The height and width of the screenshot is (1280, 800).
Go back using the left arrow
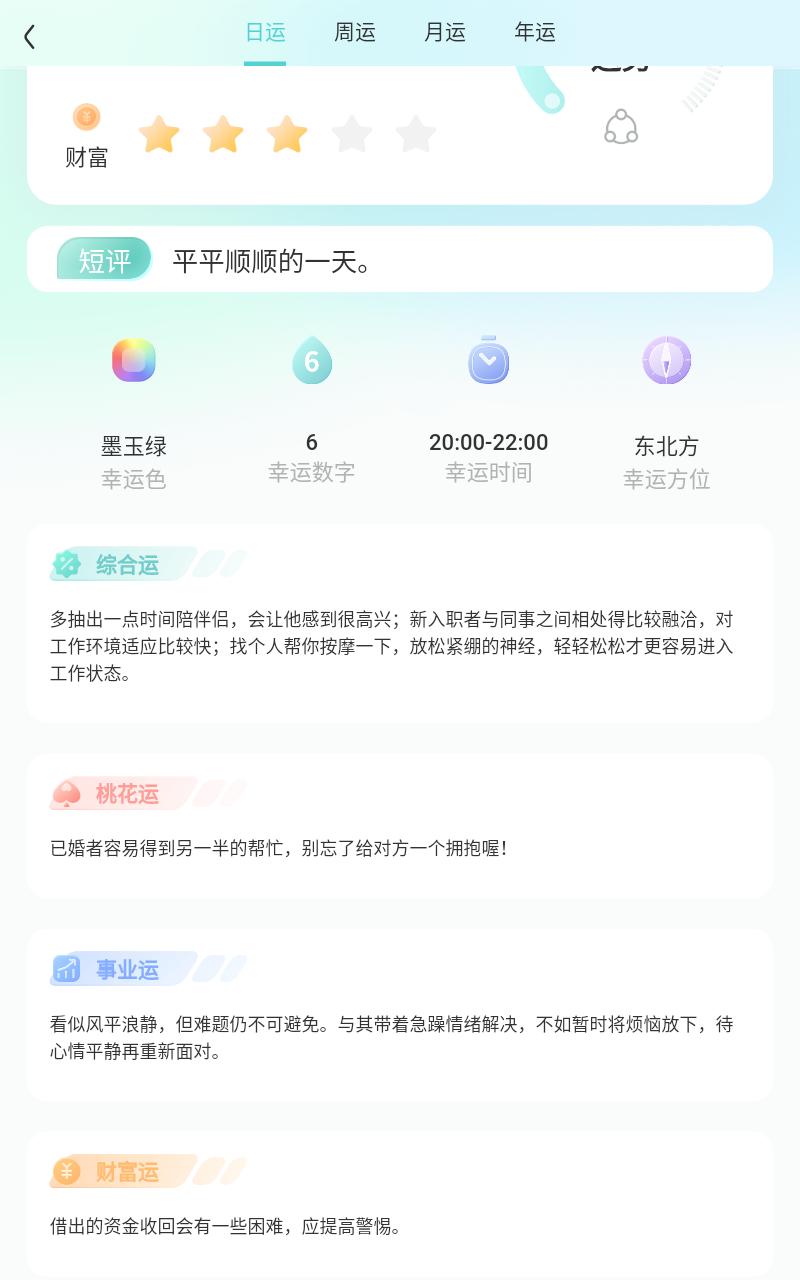coord(29,36)
